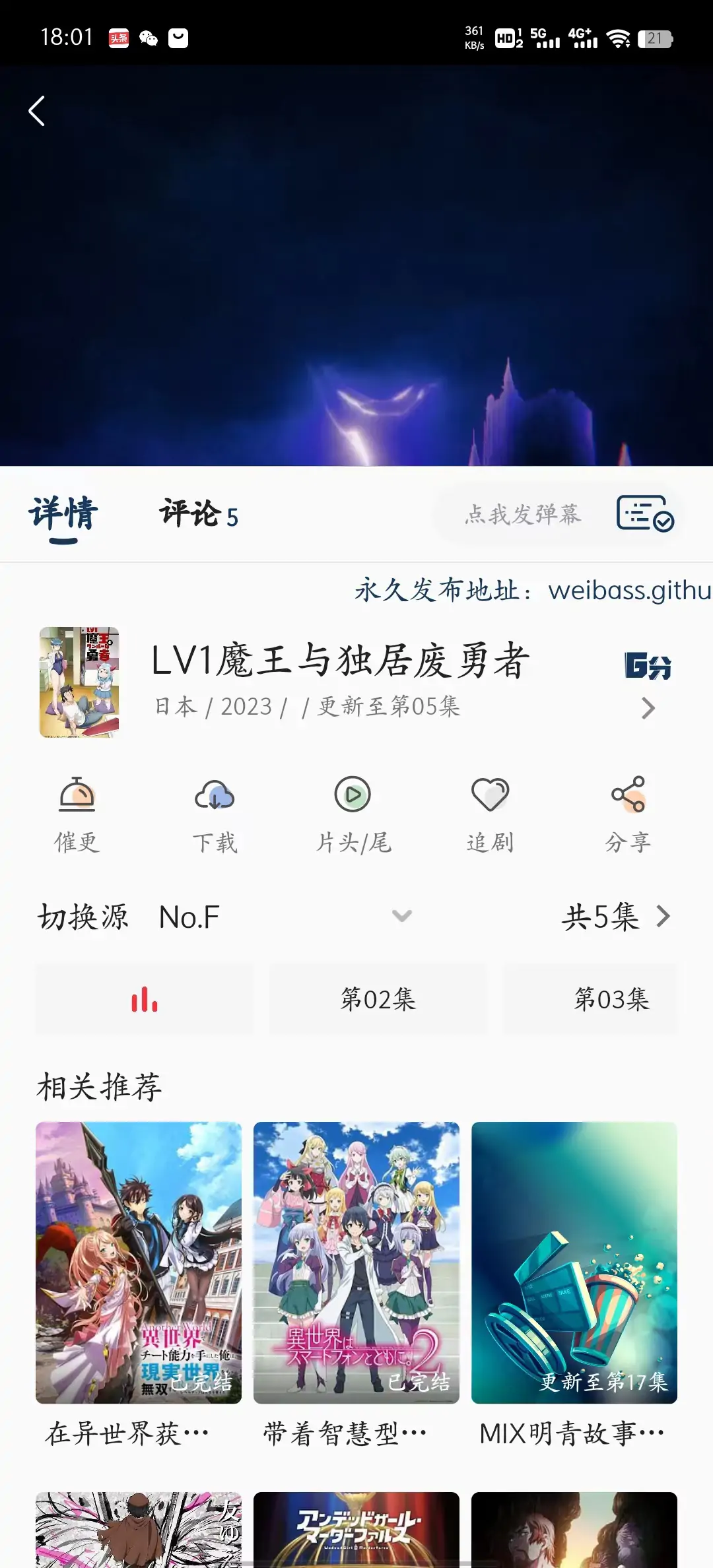This screenshot has height=1568, width=713.
Task: Toggle follow status via the 追剧 heart
Action: click(491, 797)
